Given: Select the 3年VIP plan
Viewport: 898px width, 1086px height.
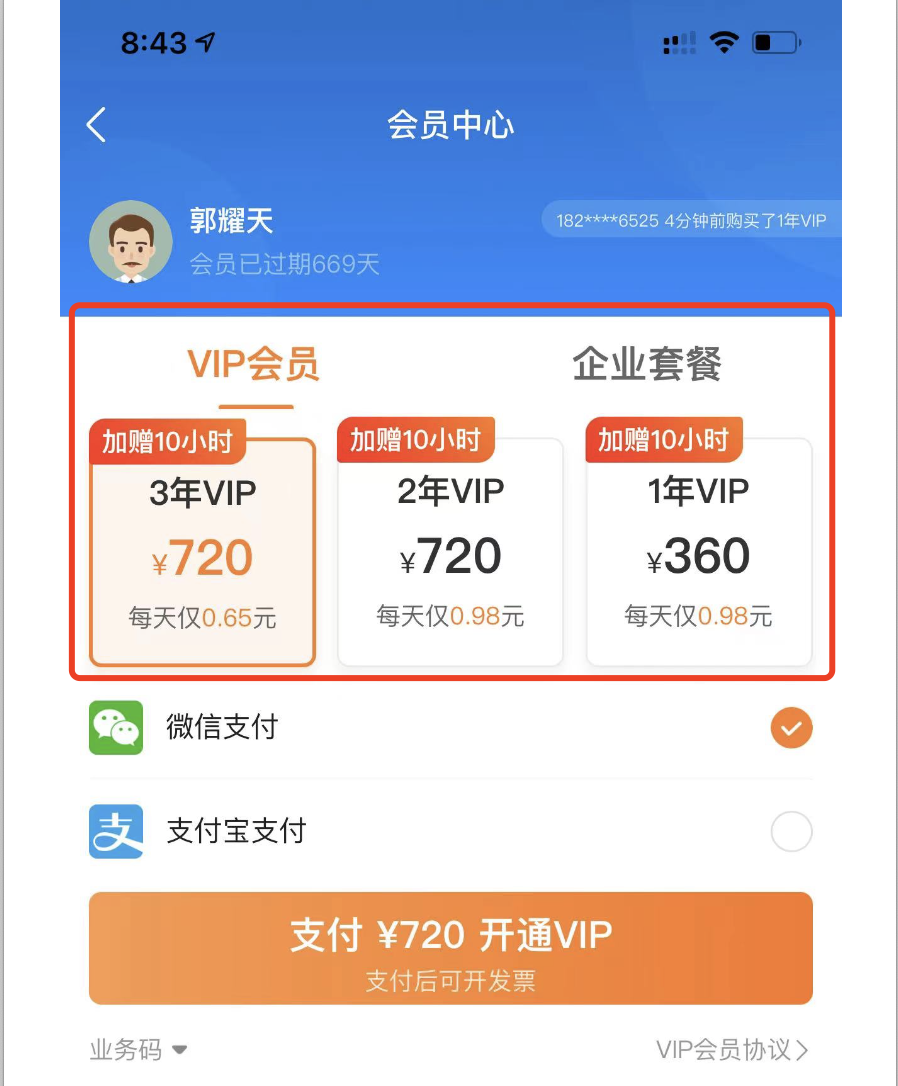Looking at the screenshot, I should tap(203, 552).
